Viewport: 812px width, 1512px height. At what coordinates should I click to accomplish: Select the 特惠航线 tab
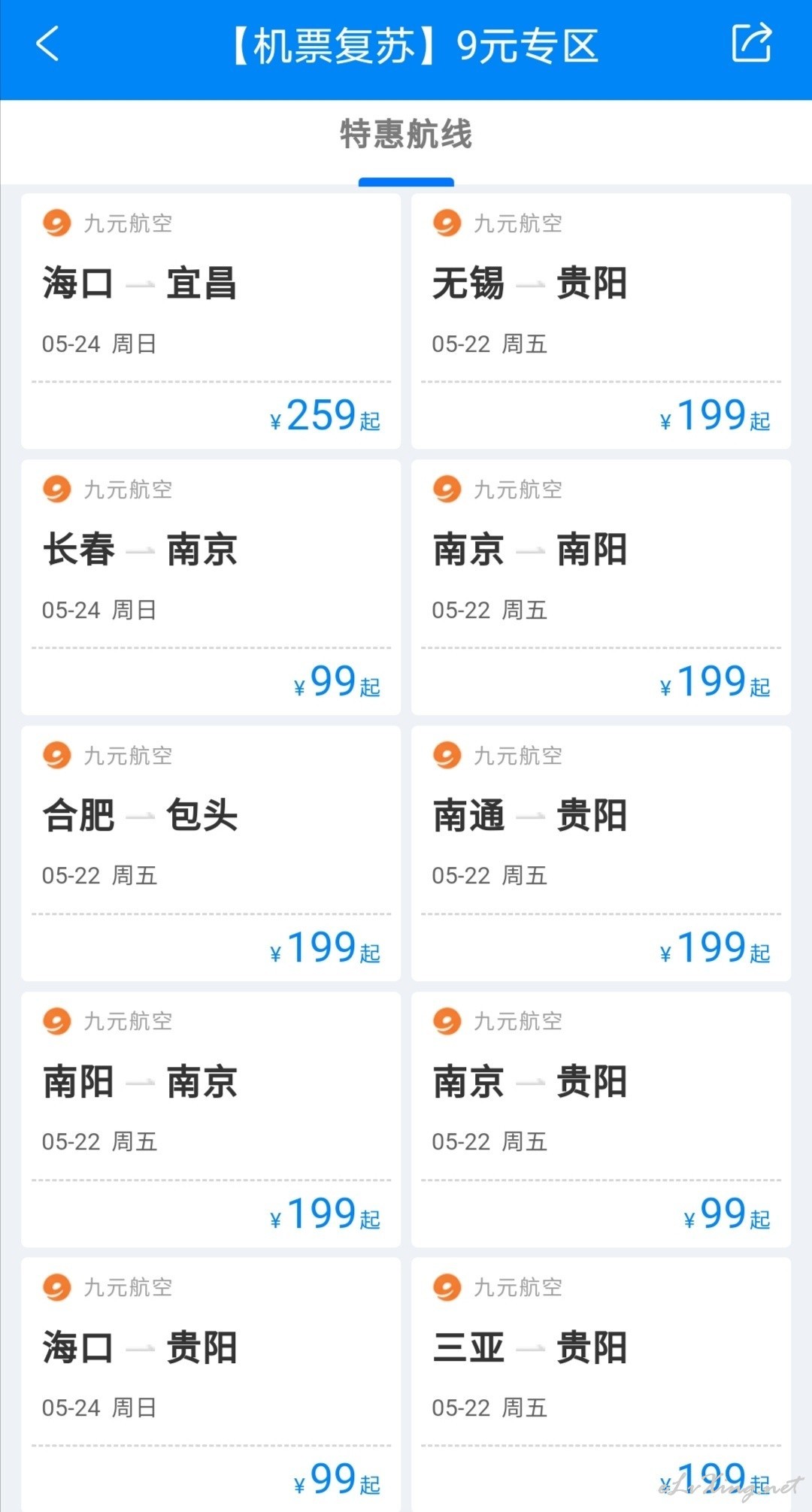click(x=406, y=135)
